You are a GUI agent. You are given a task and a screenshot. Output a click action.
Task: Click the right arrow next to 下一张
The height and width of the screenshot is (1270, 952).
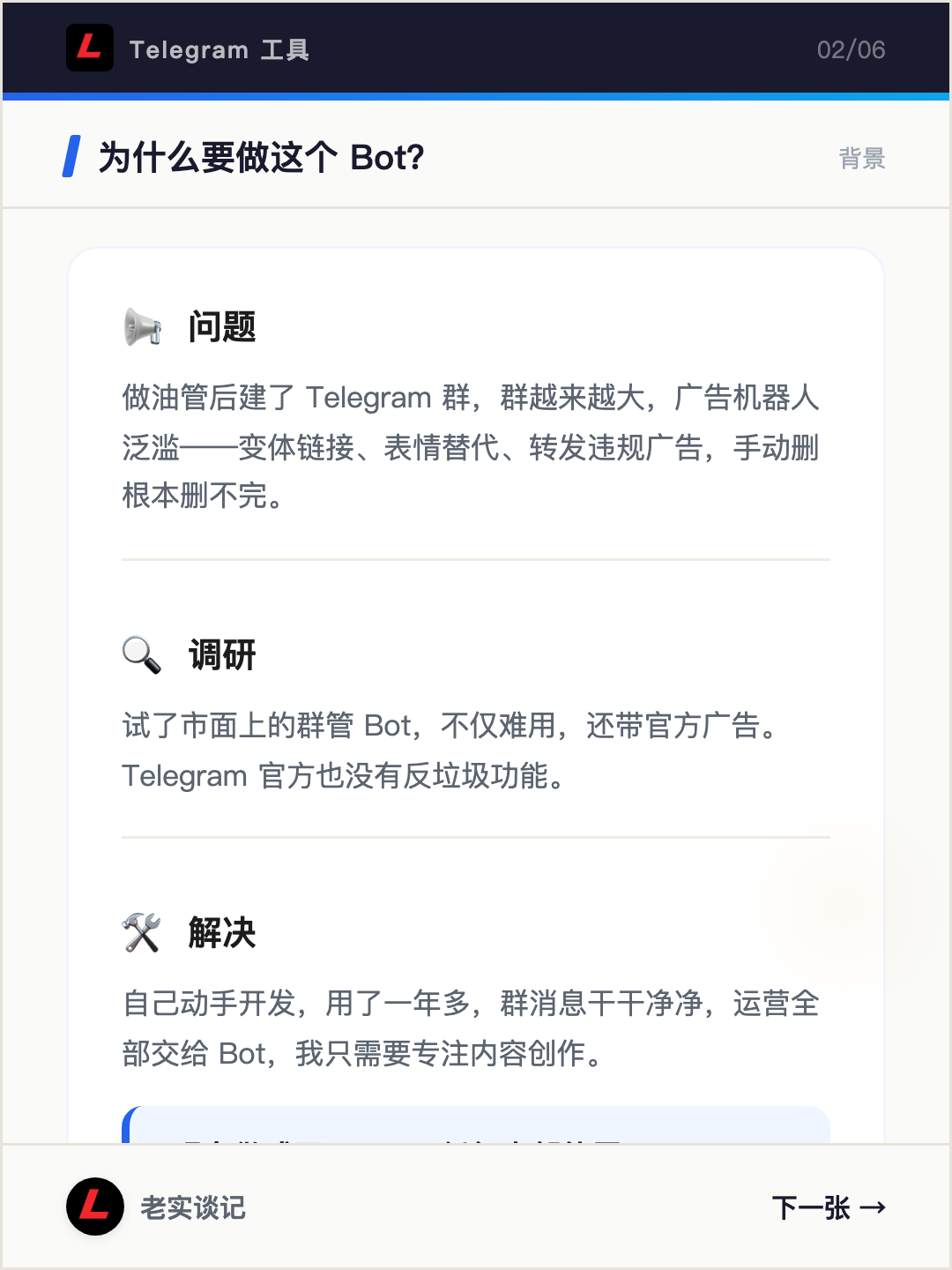[872, 1208]
